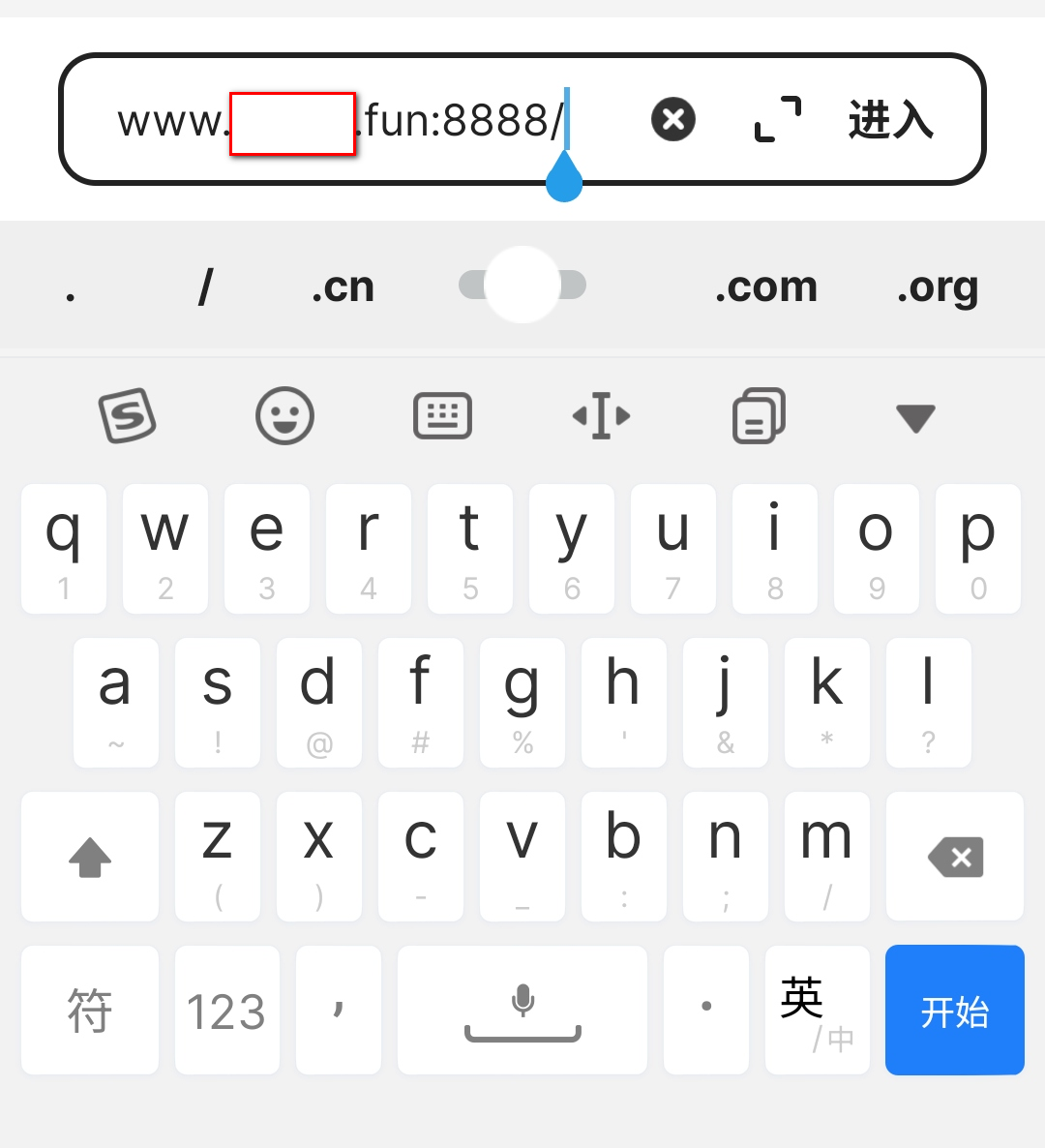Open the keyboard layout switcher icon
1045x1148 pixels.
pyautogui.click(x=442, y=416)
